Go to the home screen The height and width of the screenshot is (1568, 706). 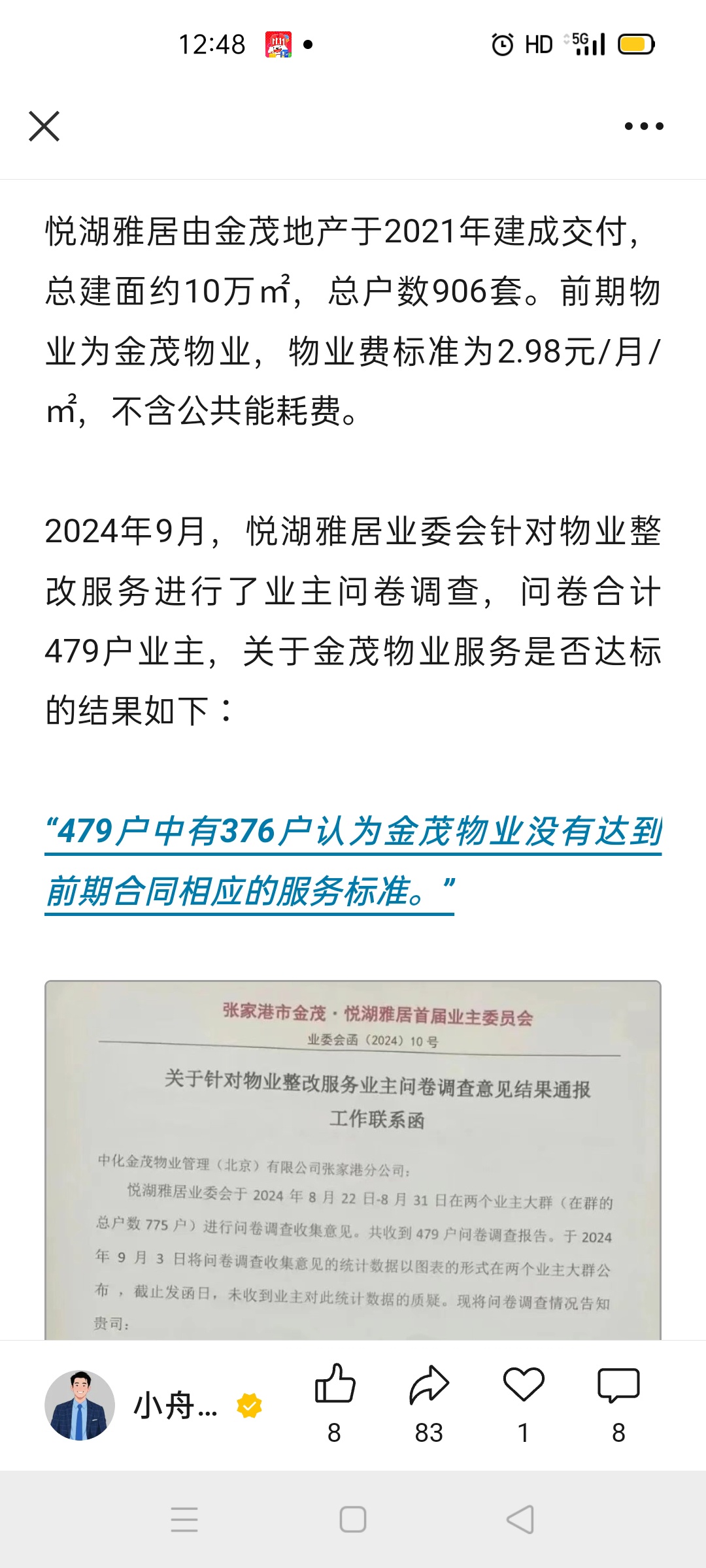353,1520
